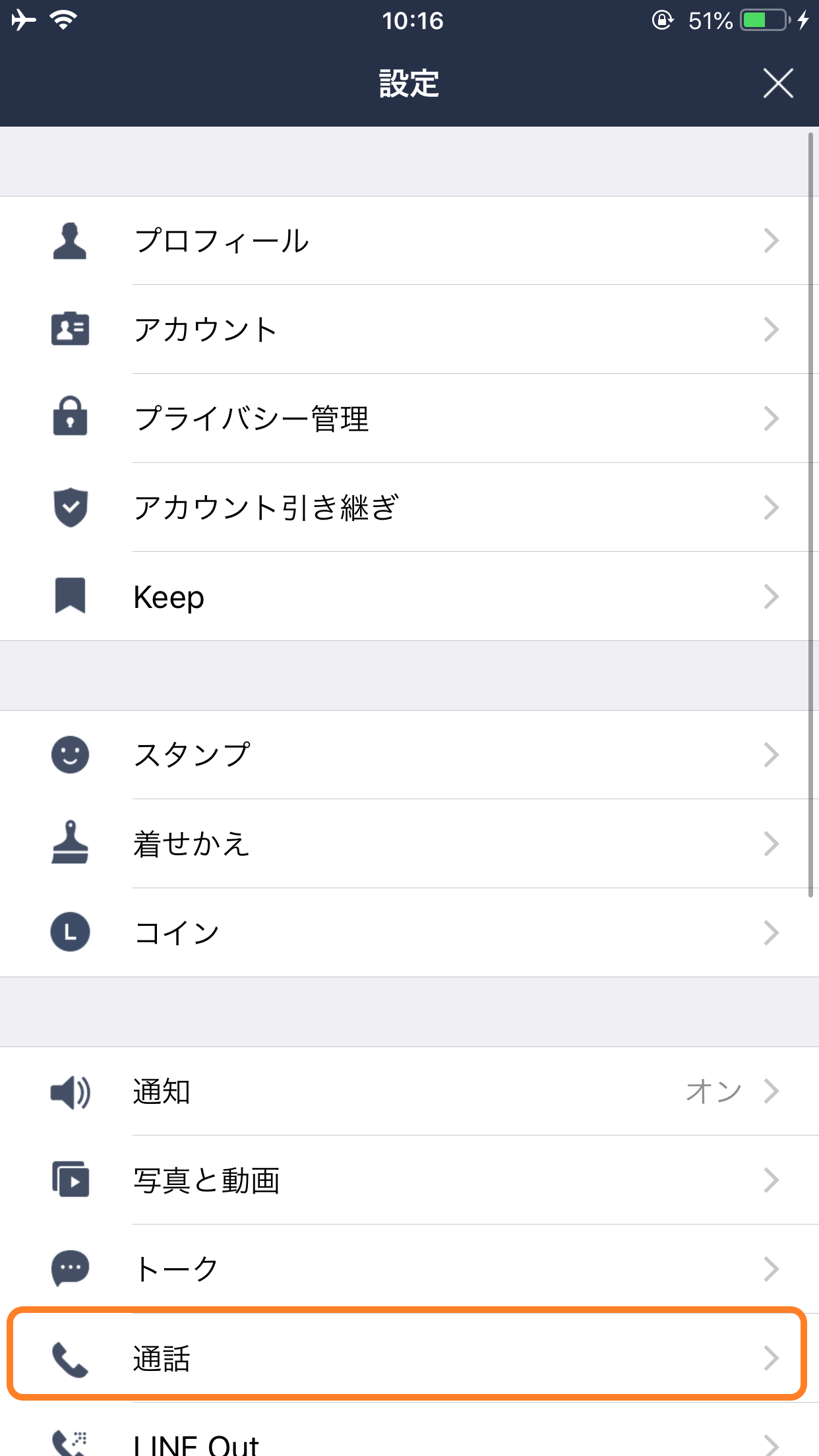The height and width of the screenshot is (1456, 819).
Task: Select スタンプ settings
Action: tap(409, 754)
